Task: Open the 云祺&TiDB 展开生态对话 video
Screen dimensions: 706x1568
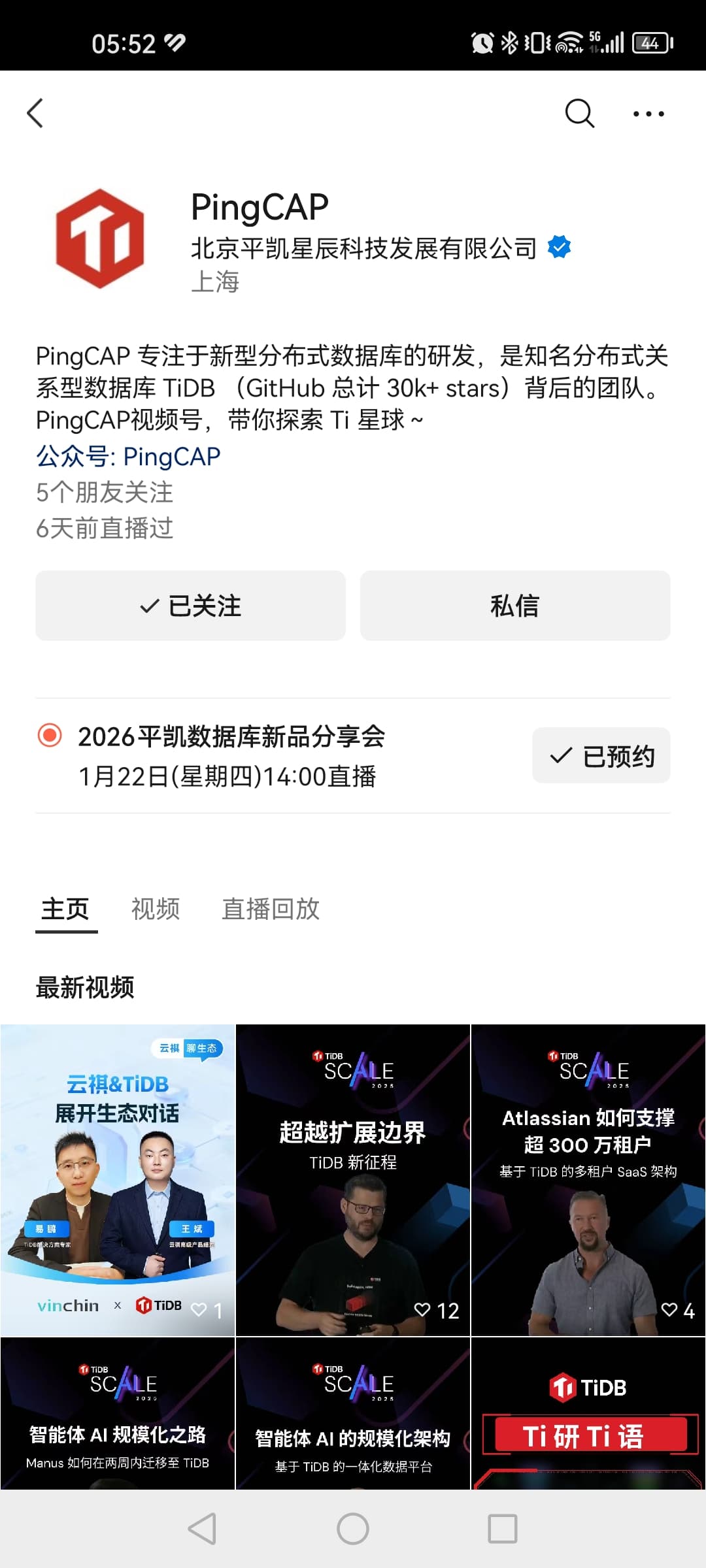Action: [x=118, y=1180]
